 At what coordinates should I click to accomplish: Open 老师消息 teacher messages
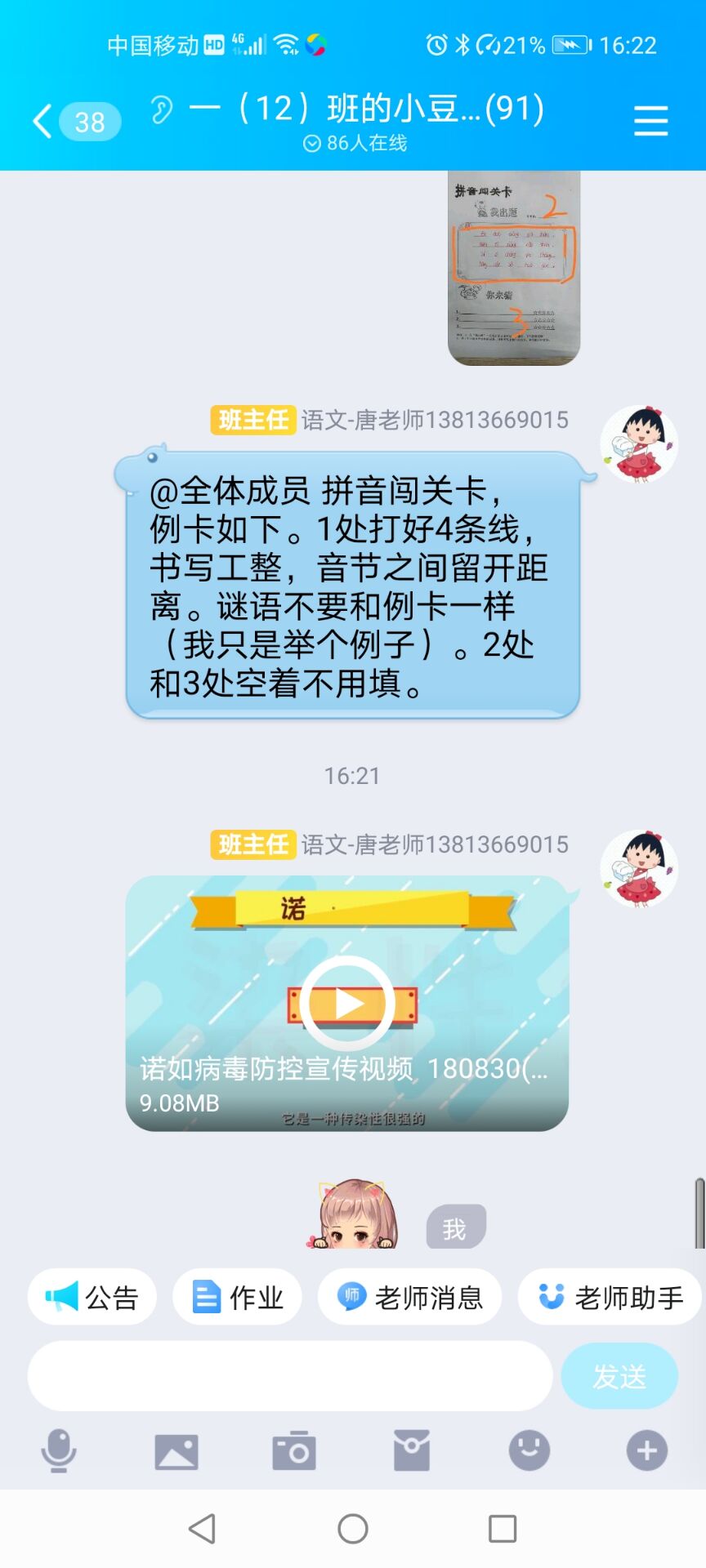tap(409, 1297)
